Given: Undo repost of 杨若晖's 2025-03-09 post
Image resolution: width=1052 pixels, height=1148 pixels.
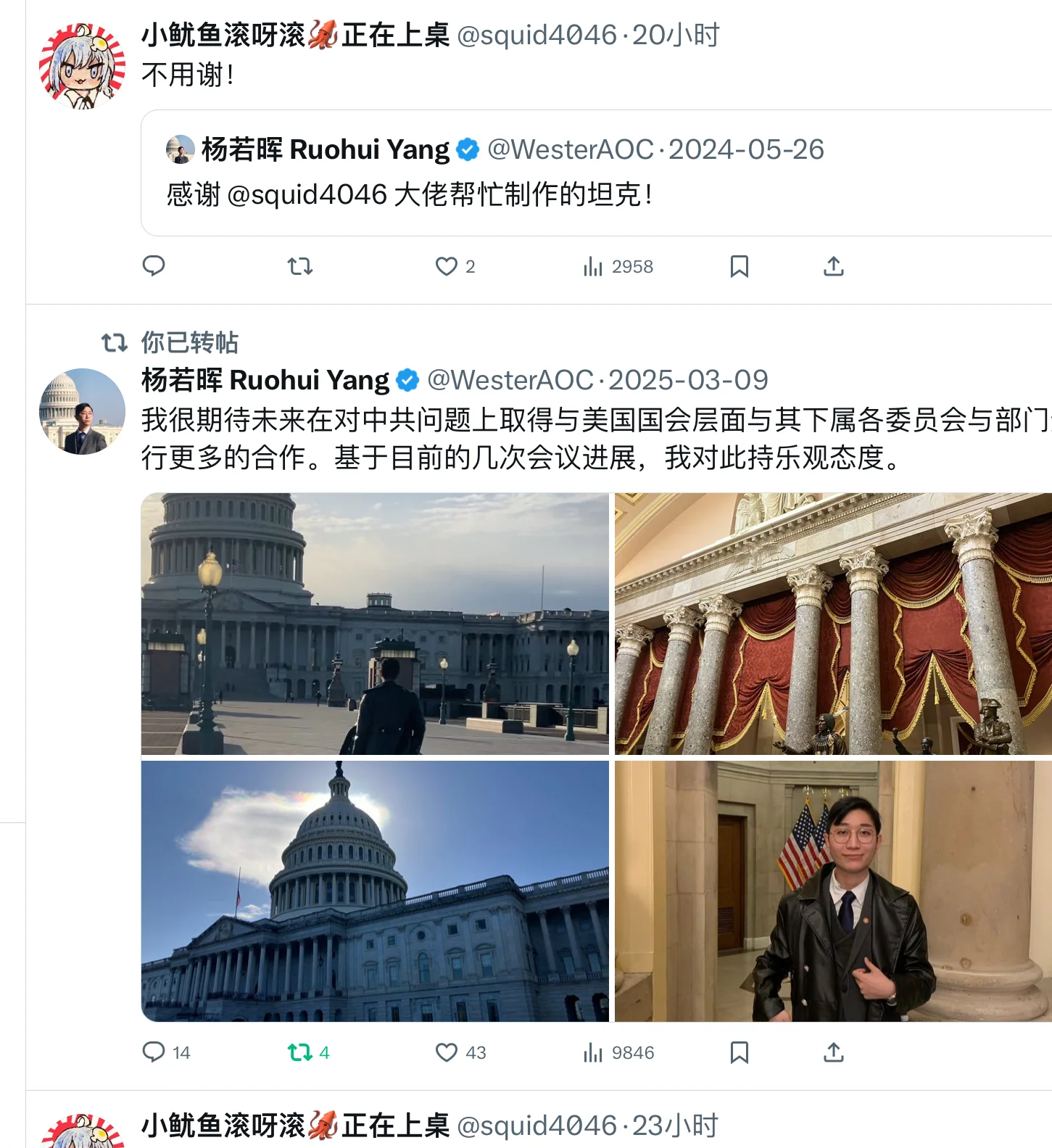Looking at the screenshot, I should coord(300,1052).
